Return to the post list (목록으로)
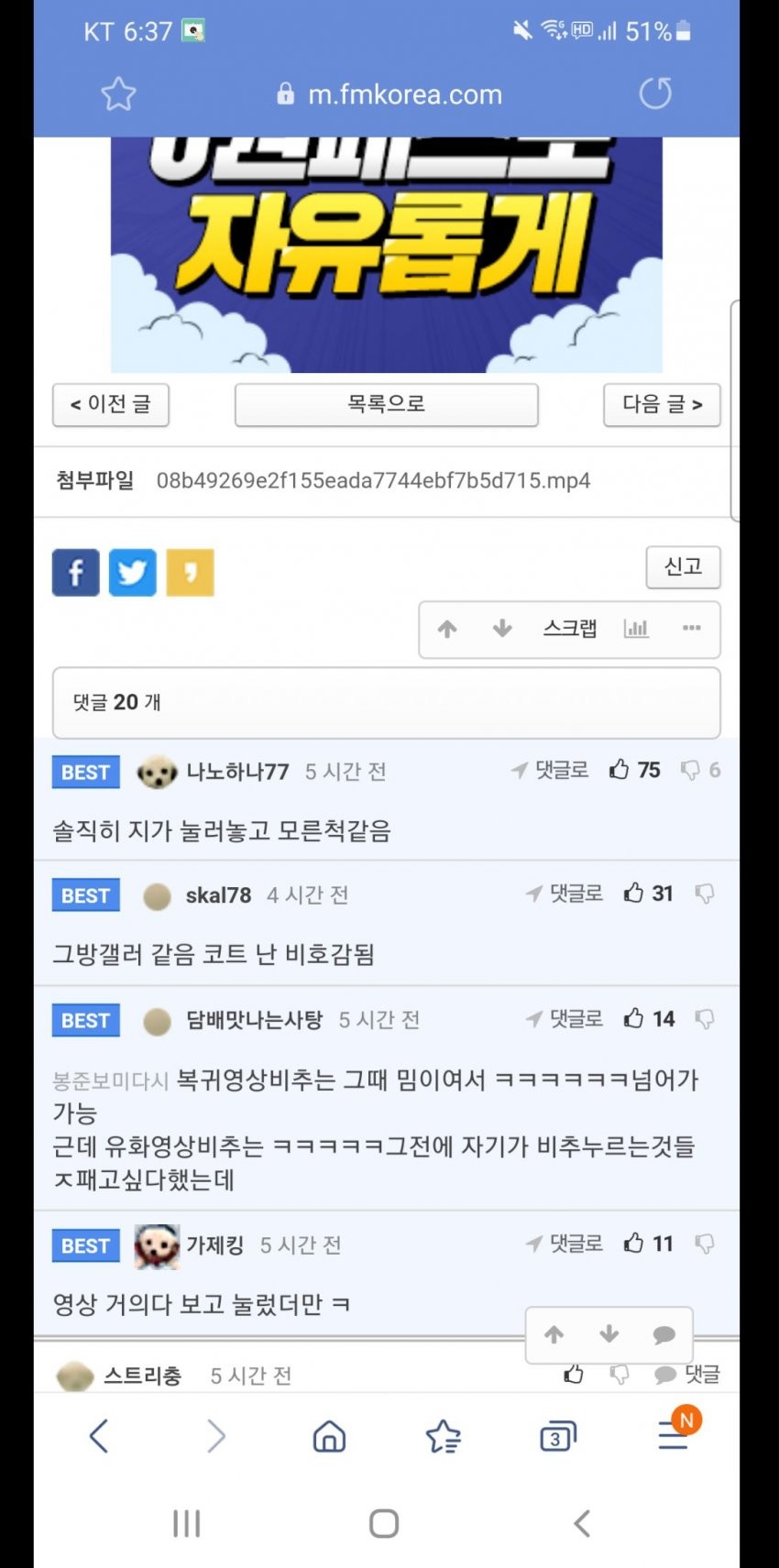This screenshot has height=1568, width=779. click(386, 404)
